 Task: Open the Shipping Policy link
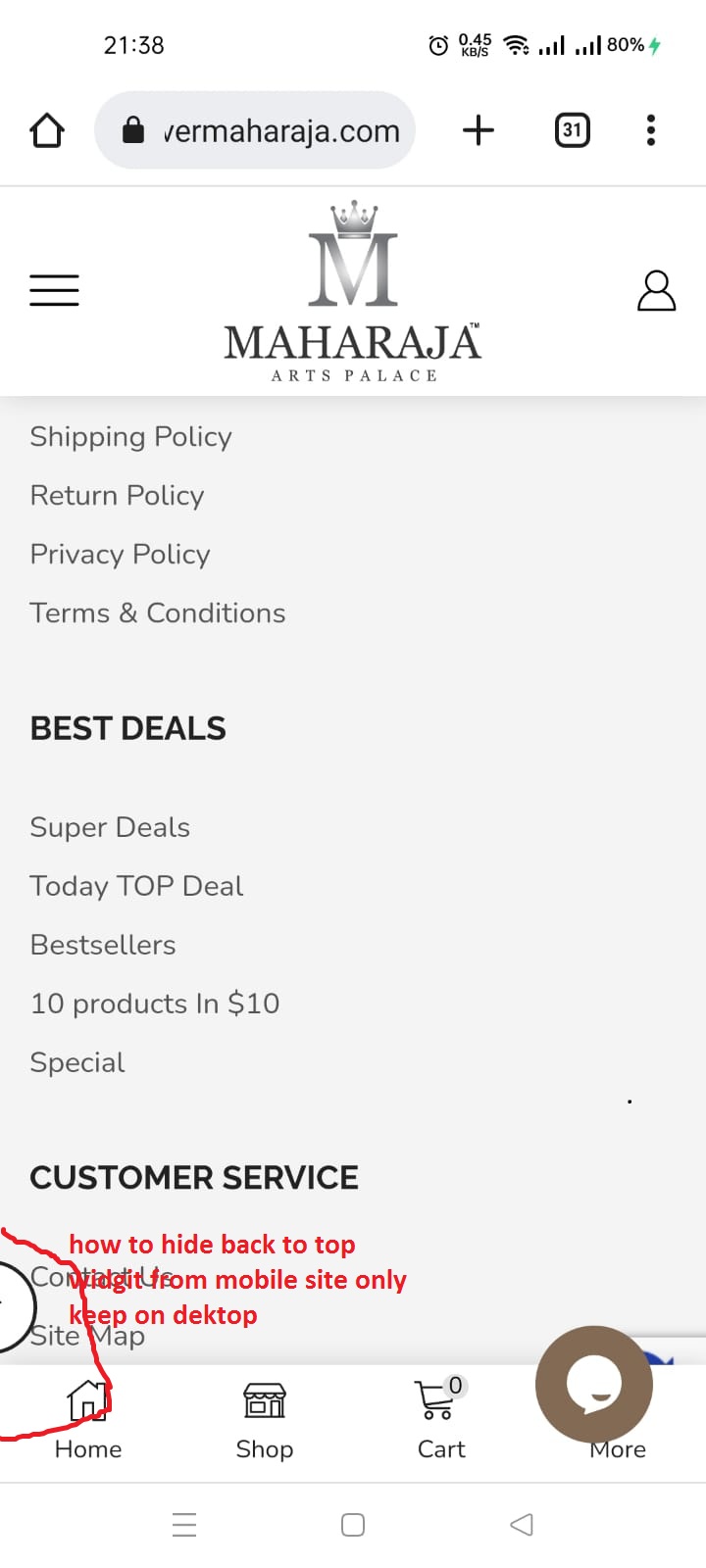(130, 437)
